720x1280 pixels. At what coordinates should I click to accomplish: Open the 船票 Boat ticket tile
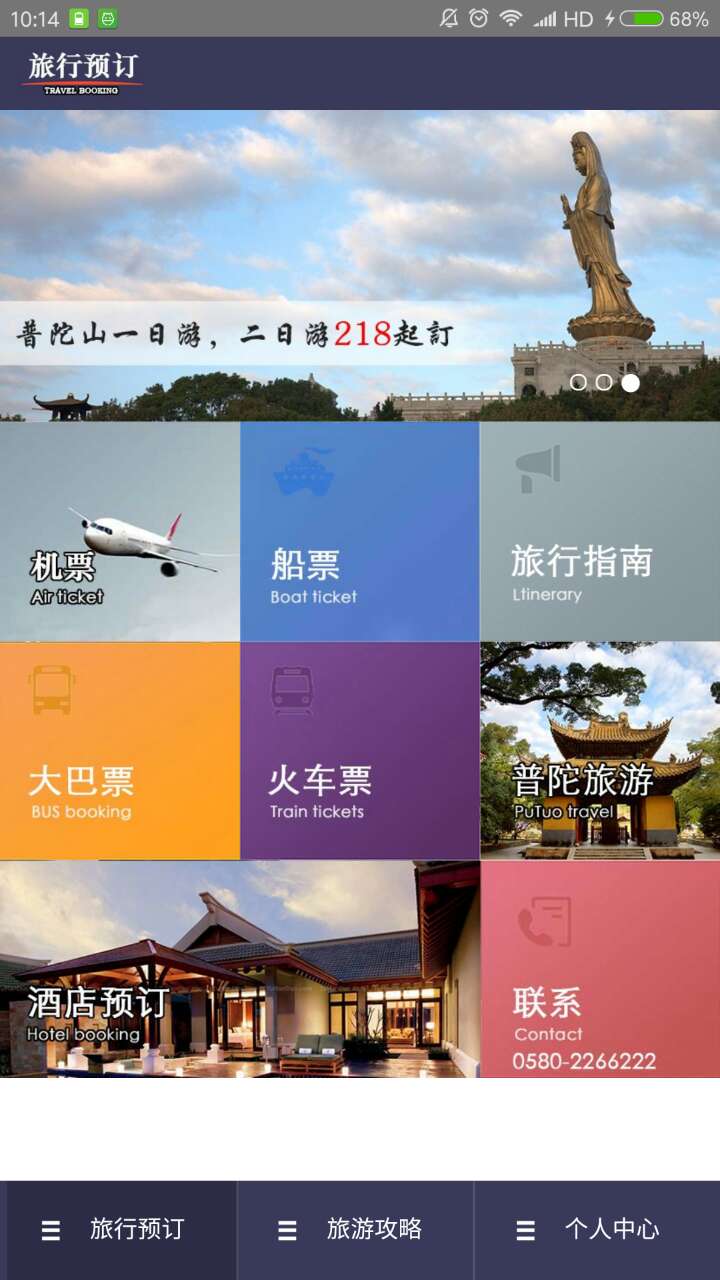pyautogui.click(x=360, y=532)
